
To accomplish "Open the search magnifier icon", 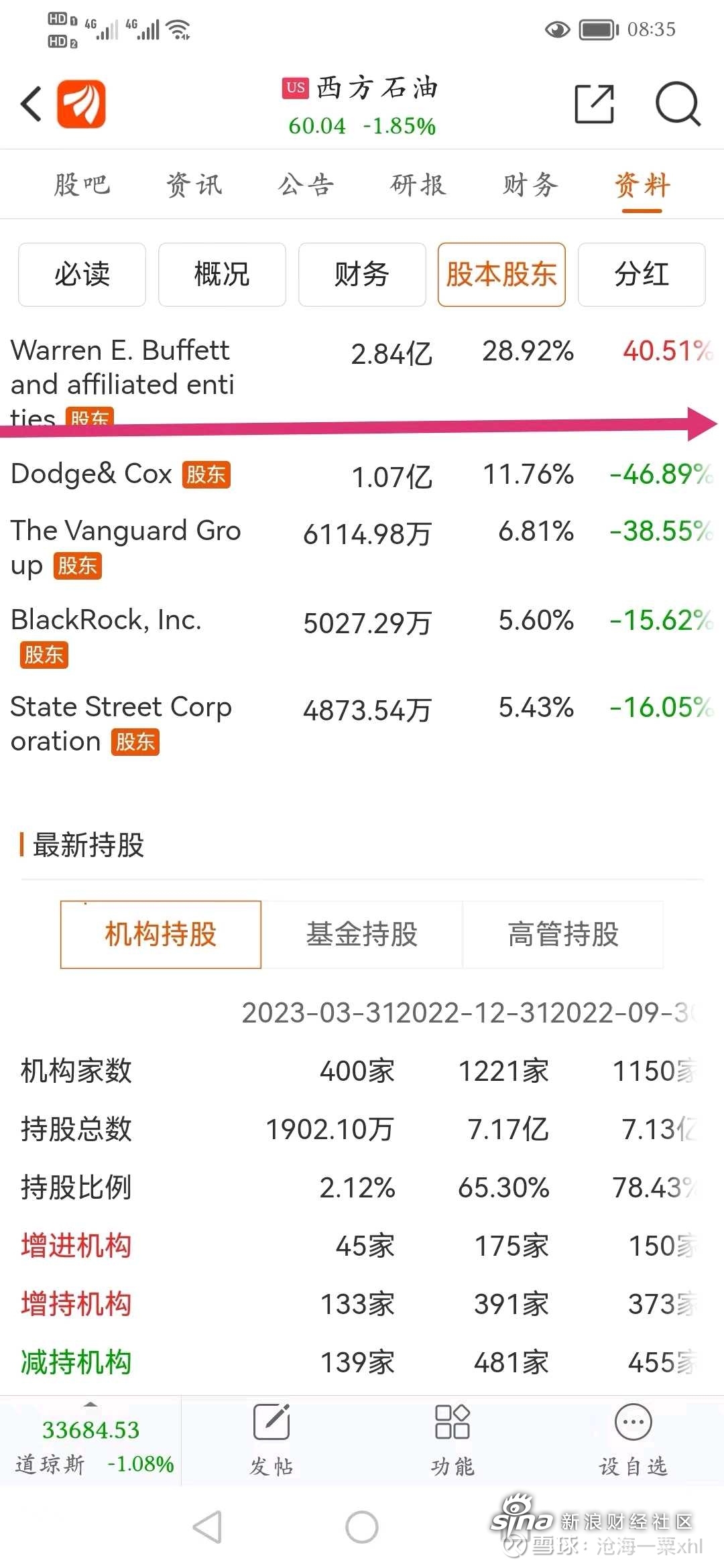I will (678, 104).
